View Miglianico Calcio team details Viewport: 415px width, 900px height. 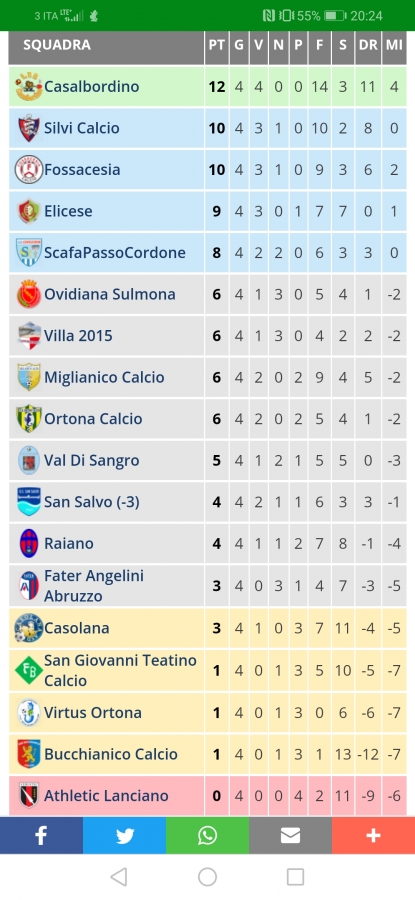(x=104, y=377)
